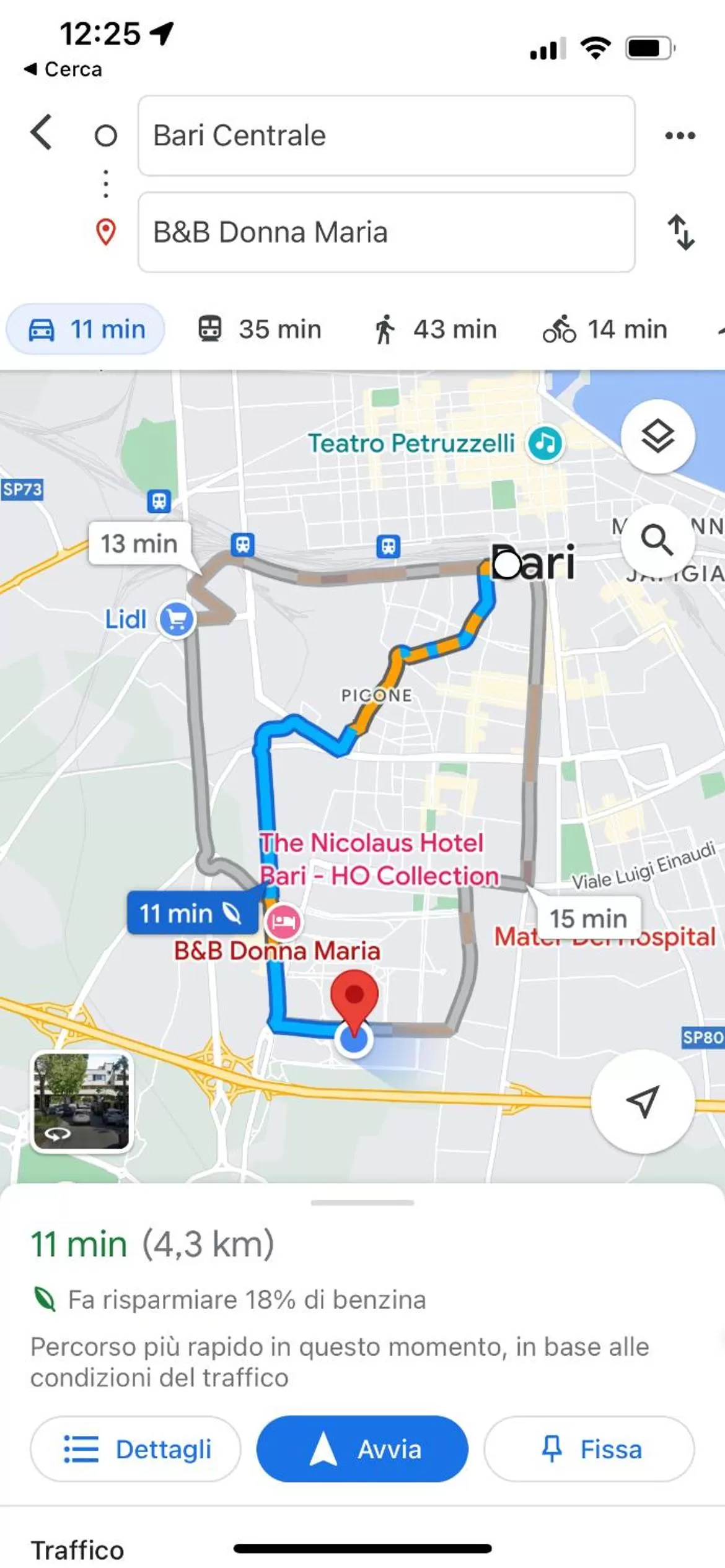Start navigation with Avvia

pos(362,1449)
